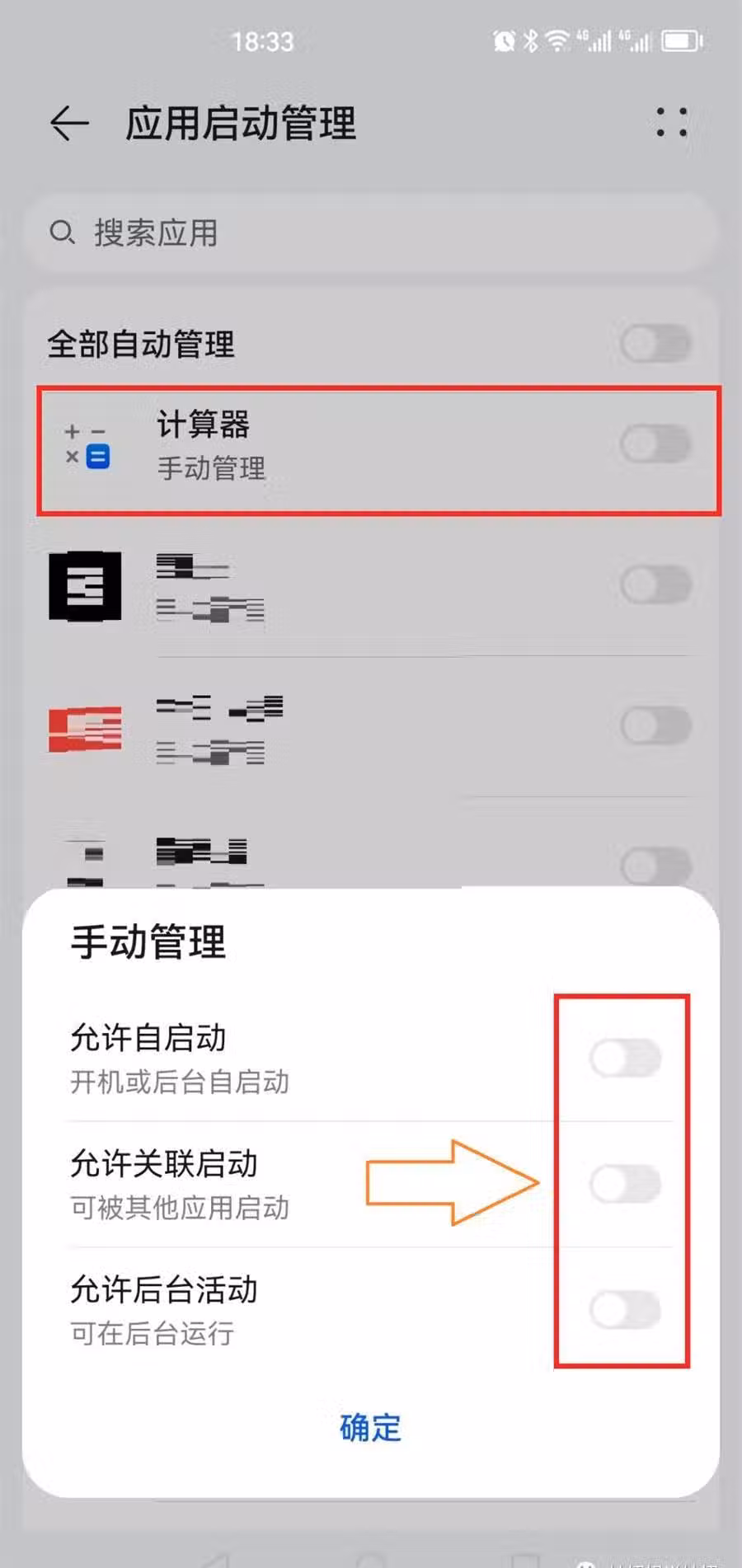Confirm with the 确定 button
Viewport: 742px width, 1568px height.
(370, 1427)
